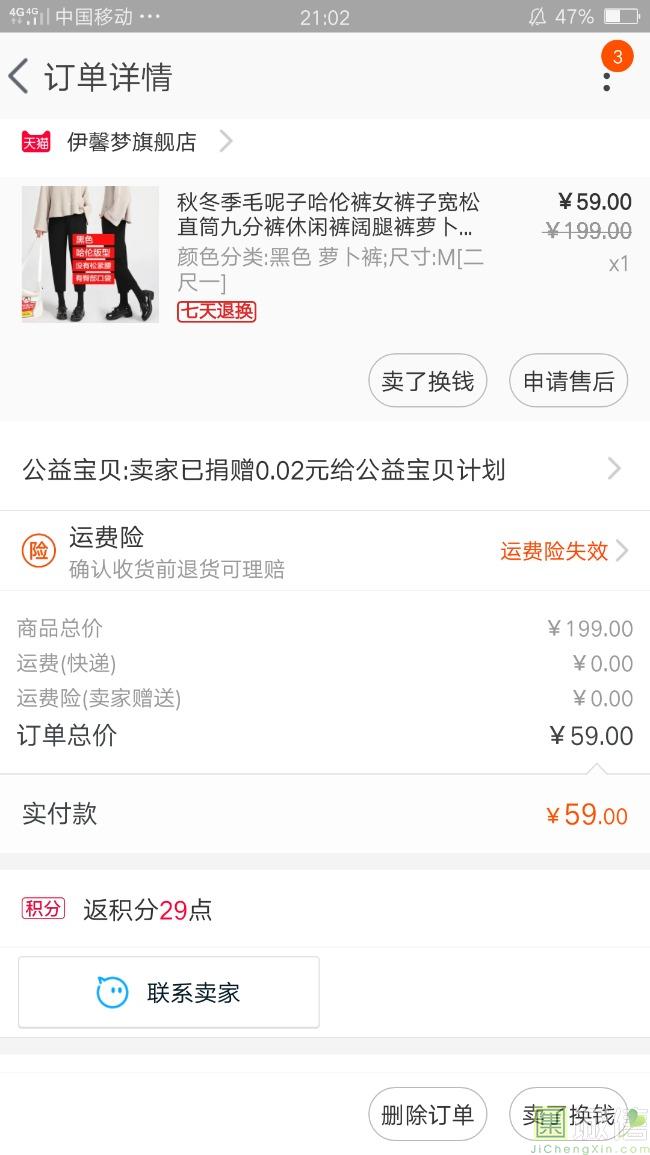Open the 公益宝贝 donation details row

click(x=325, y=469)
